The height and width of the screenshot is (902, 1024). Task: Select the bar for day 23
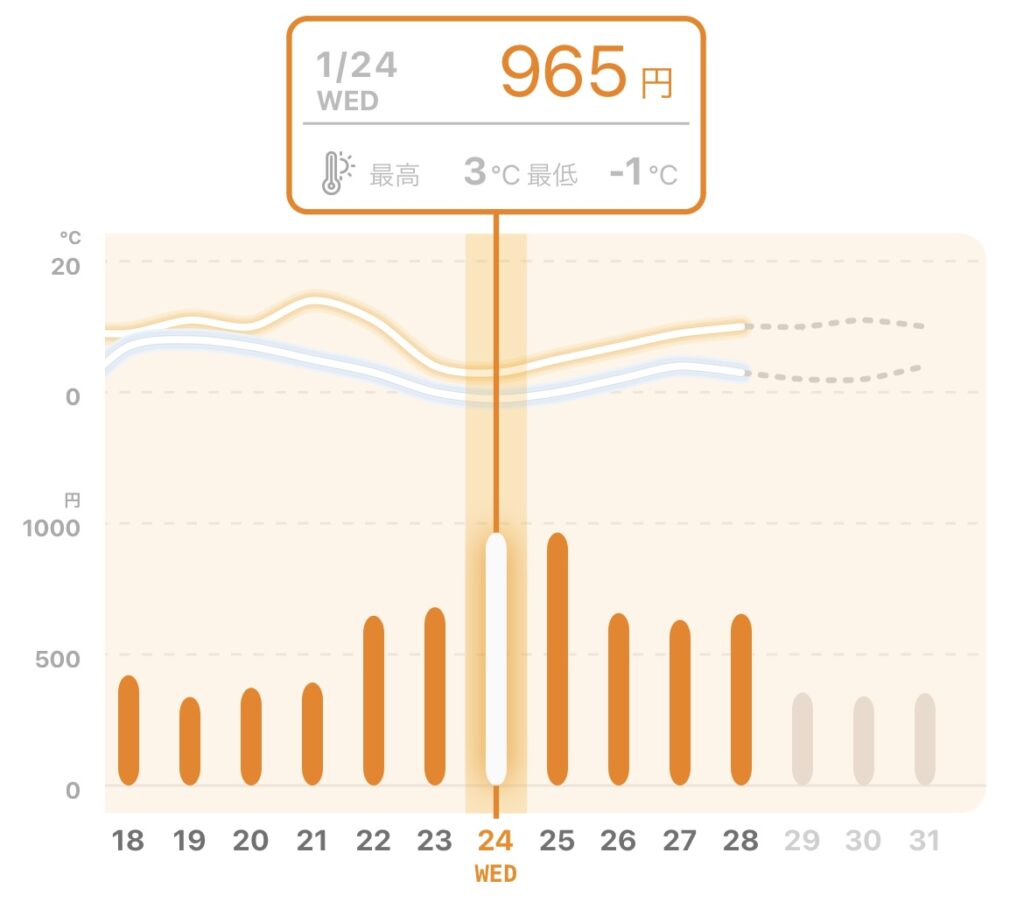tap(434, 697)
